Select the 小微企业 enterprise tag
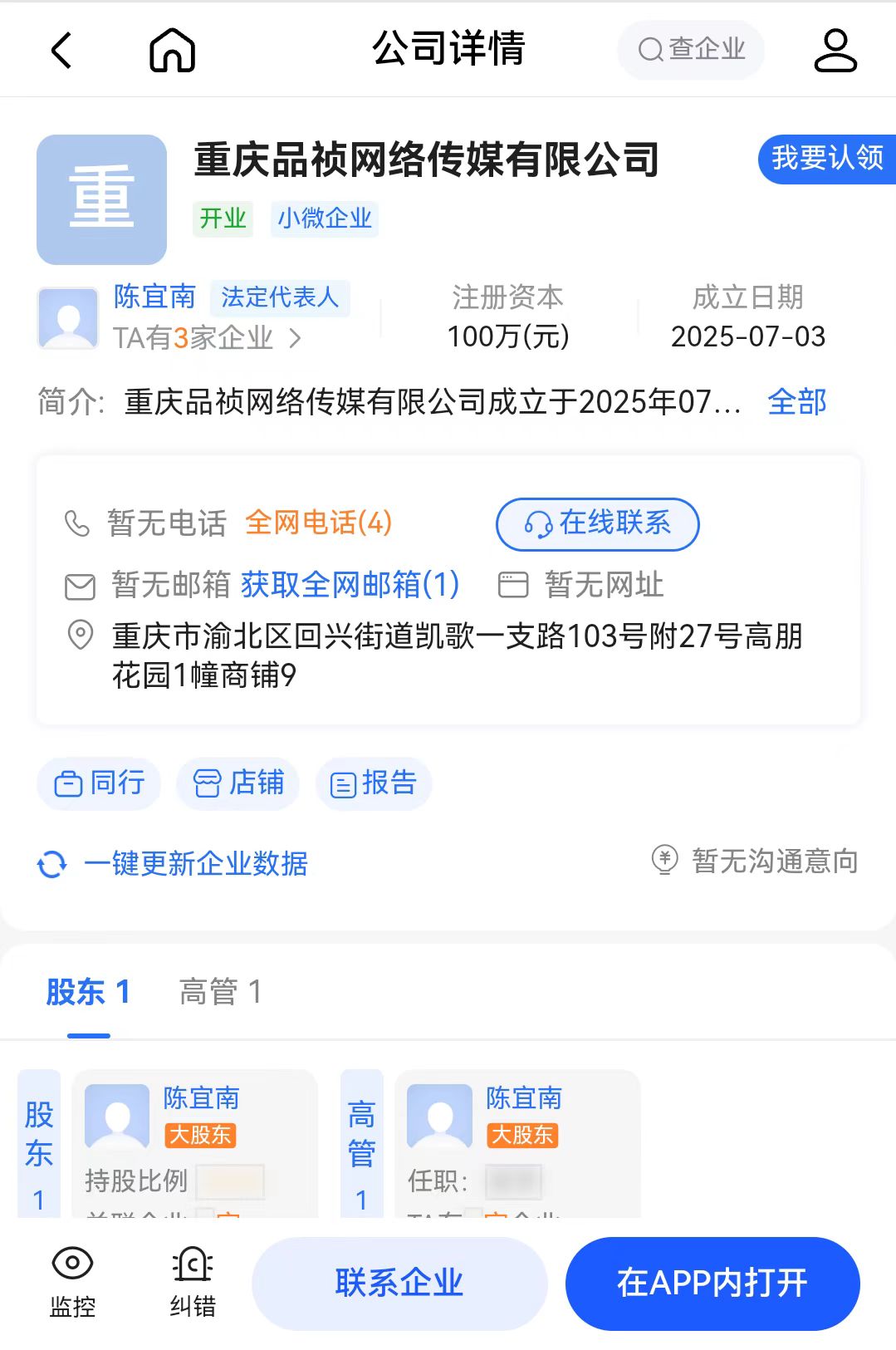Viewport: 896px width, 1350px height. point(324,218)
